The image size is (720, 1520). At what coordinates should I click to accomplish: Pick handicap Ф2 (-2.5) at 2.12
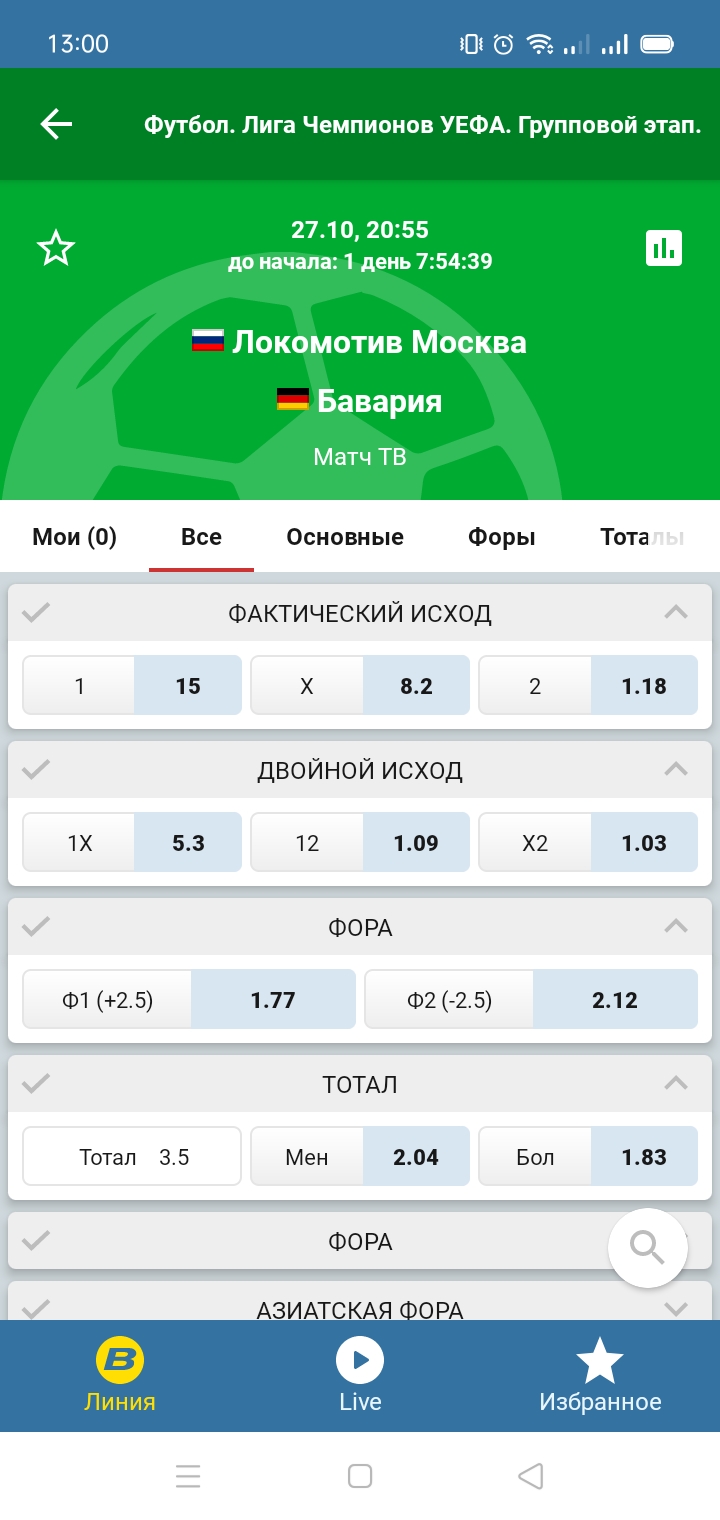pyautogui.click(x=531, y=1000)
